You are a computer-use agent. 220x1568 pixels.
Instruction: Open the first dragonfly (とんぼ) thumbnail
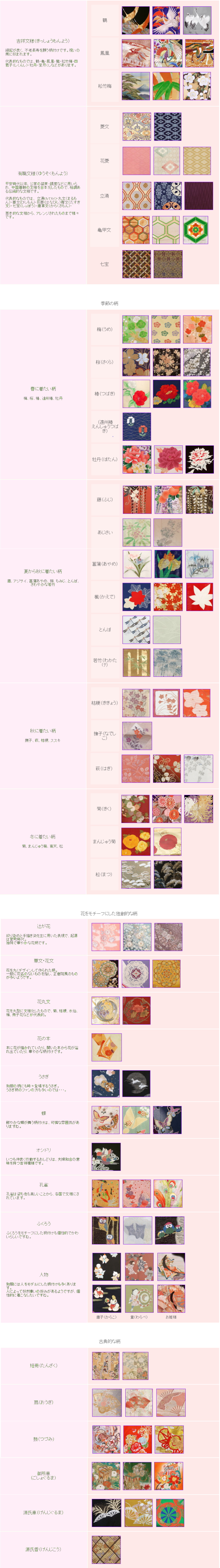pos(136,629)
